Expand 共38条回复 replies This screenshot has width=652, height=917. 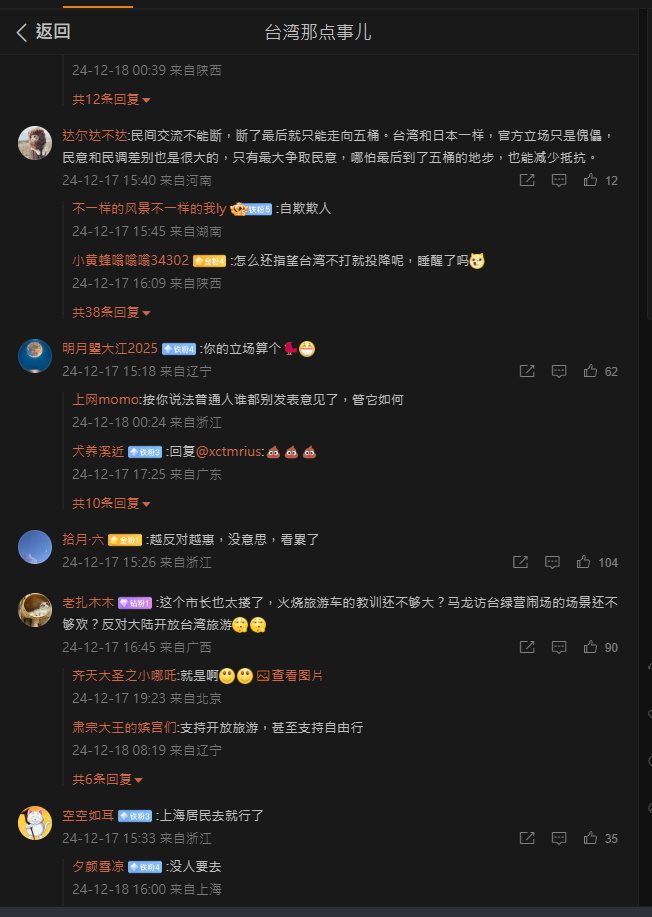(x=111, y=312)
